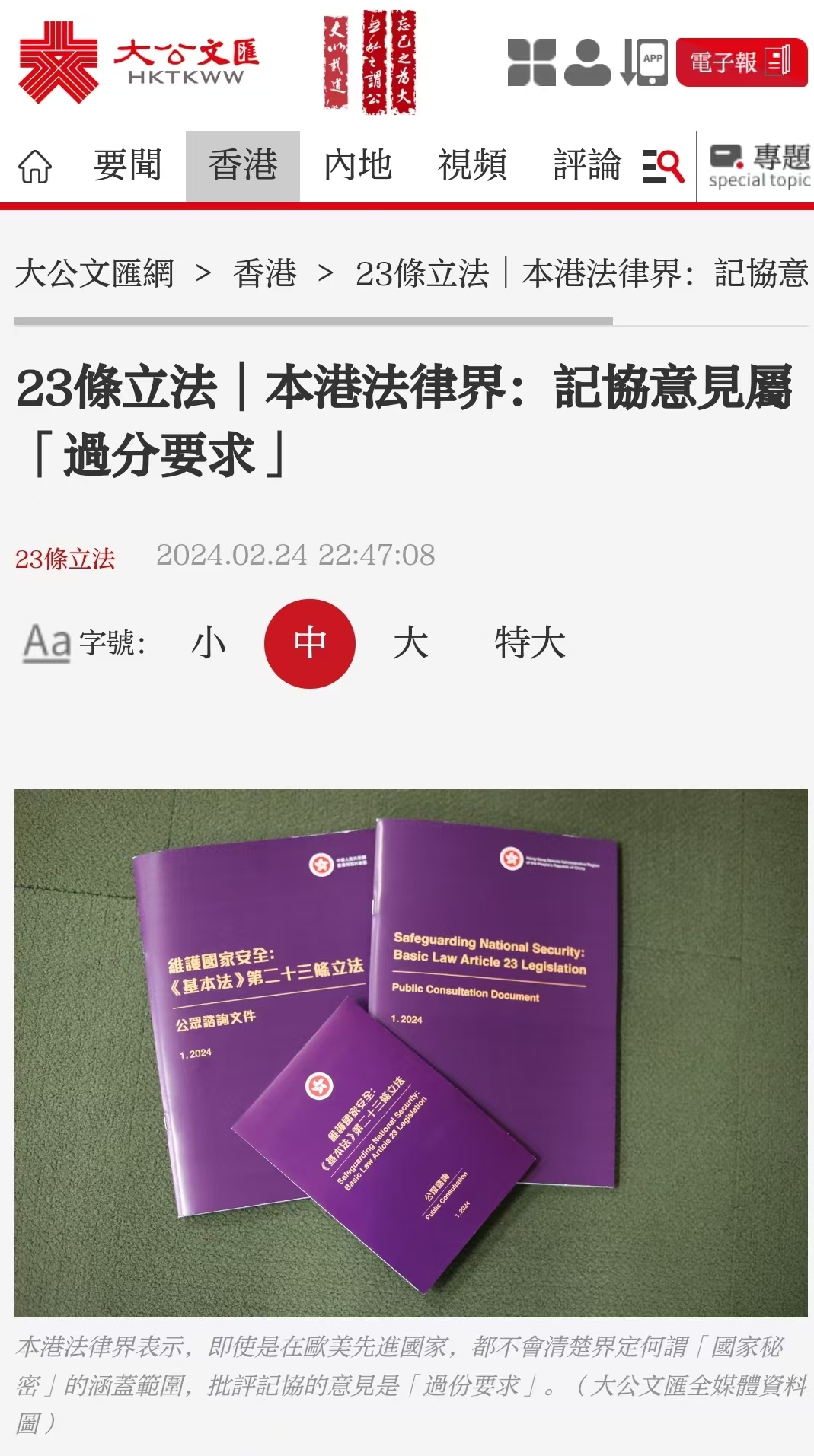Image resolution: width=814 pixels, height=1456 pixels.
Task: Tap 大公文匯網 in the breadcrumb
Action: [94, 273]
